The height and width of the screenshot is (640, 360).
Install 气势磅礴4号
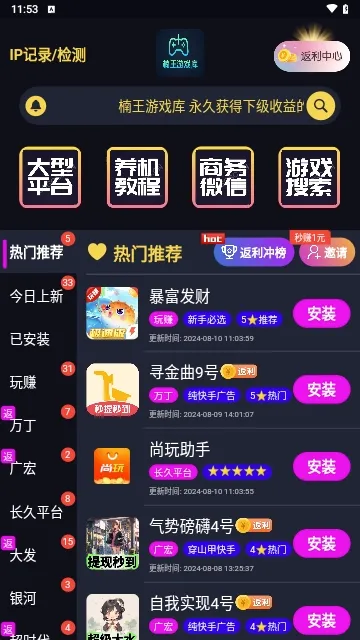click(322, 544)
